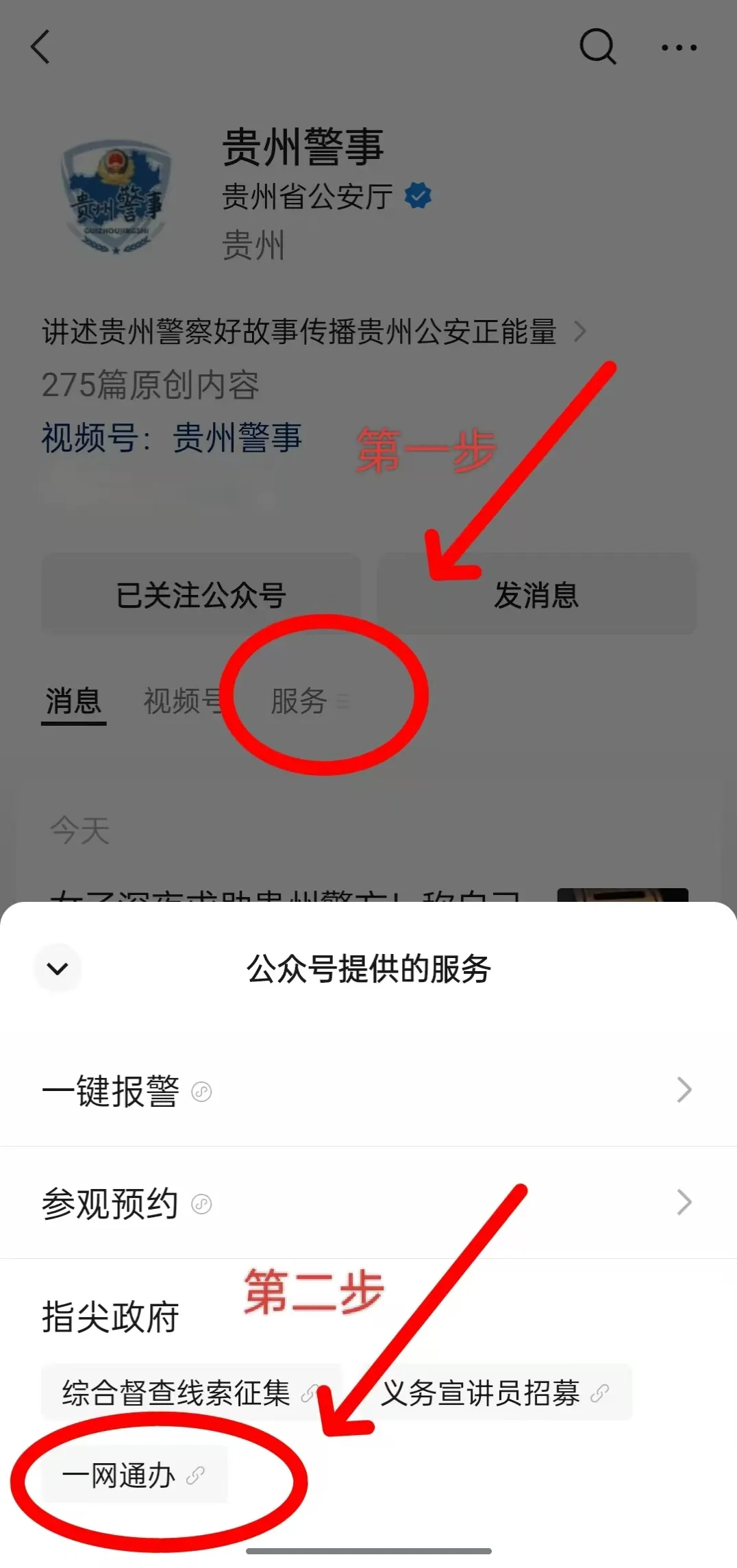The height and width of the screenshot is (1568, 737).
Task: Collapse the services sheet with the down chevron
Action: pos(58,968)
